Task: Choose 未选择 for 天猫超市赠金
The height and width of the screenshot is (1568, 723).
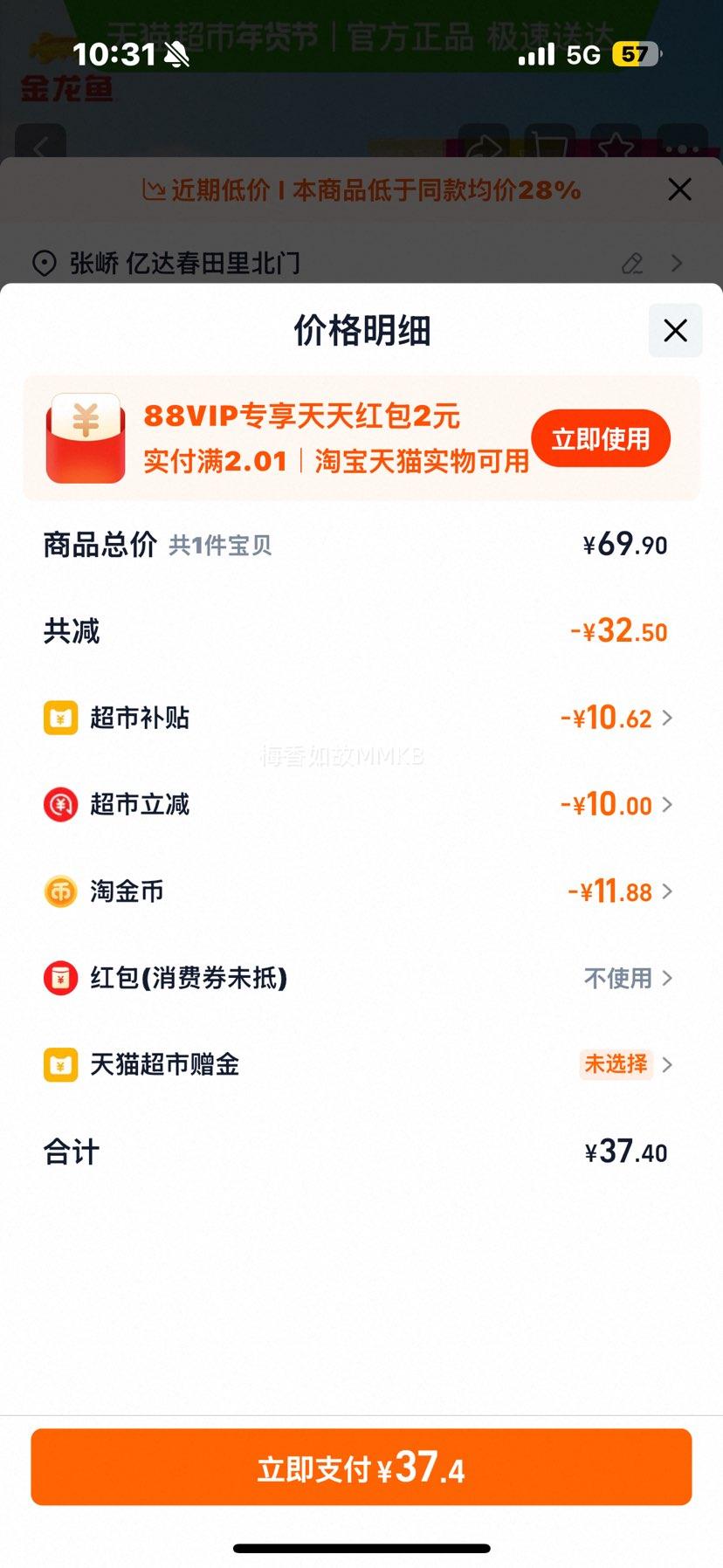Action: click(616, 1065)
